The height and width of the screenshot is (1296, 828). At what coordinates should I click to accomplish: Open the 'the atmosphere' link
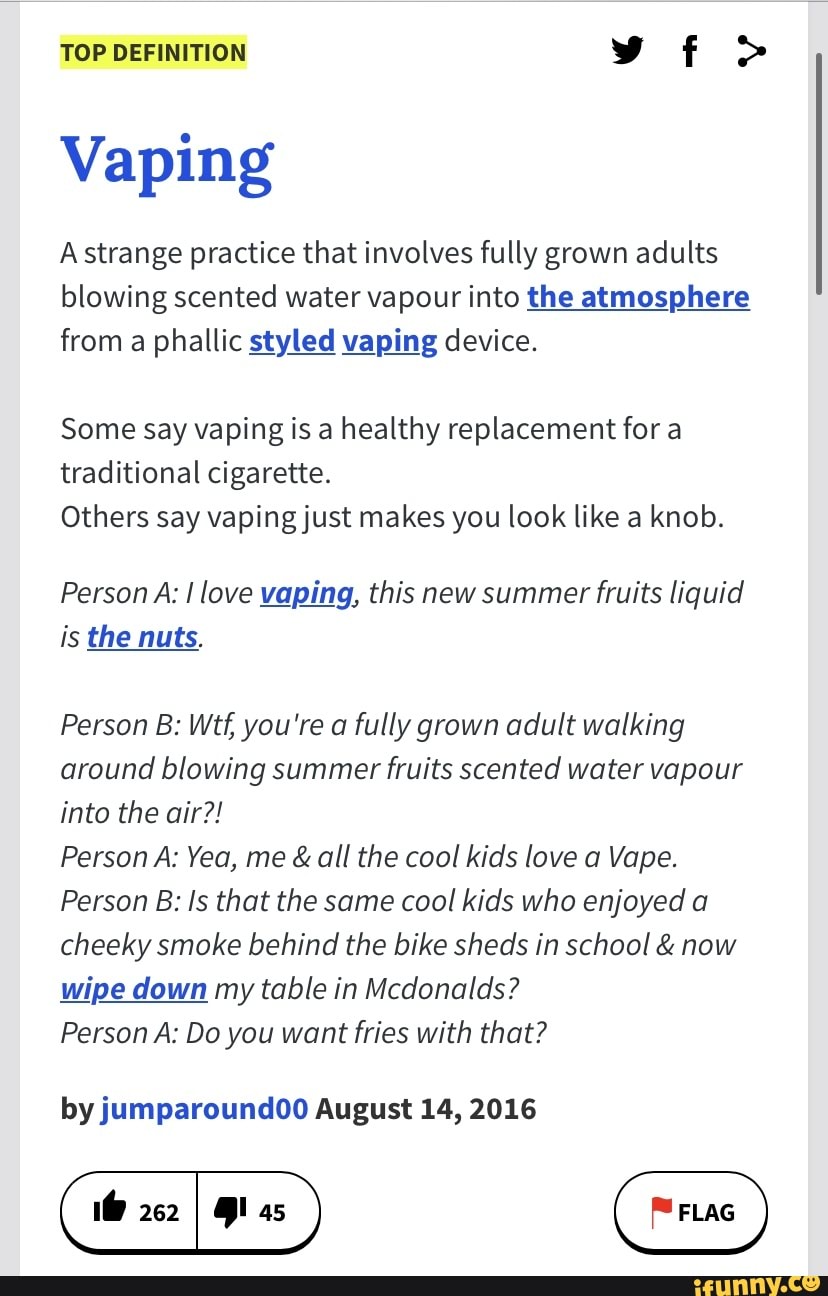coord(637,296)
